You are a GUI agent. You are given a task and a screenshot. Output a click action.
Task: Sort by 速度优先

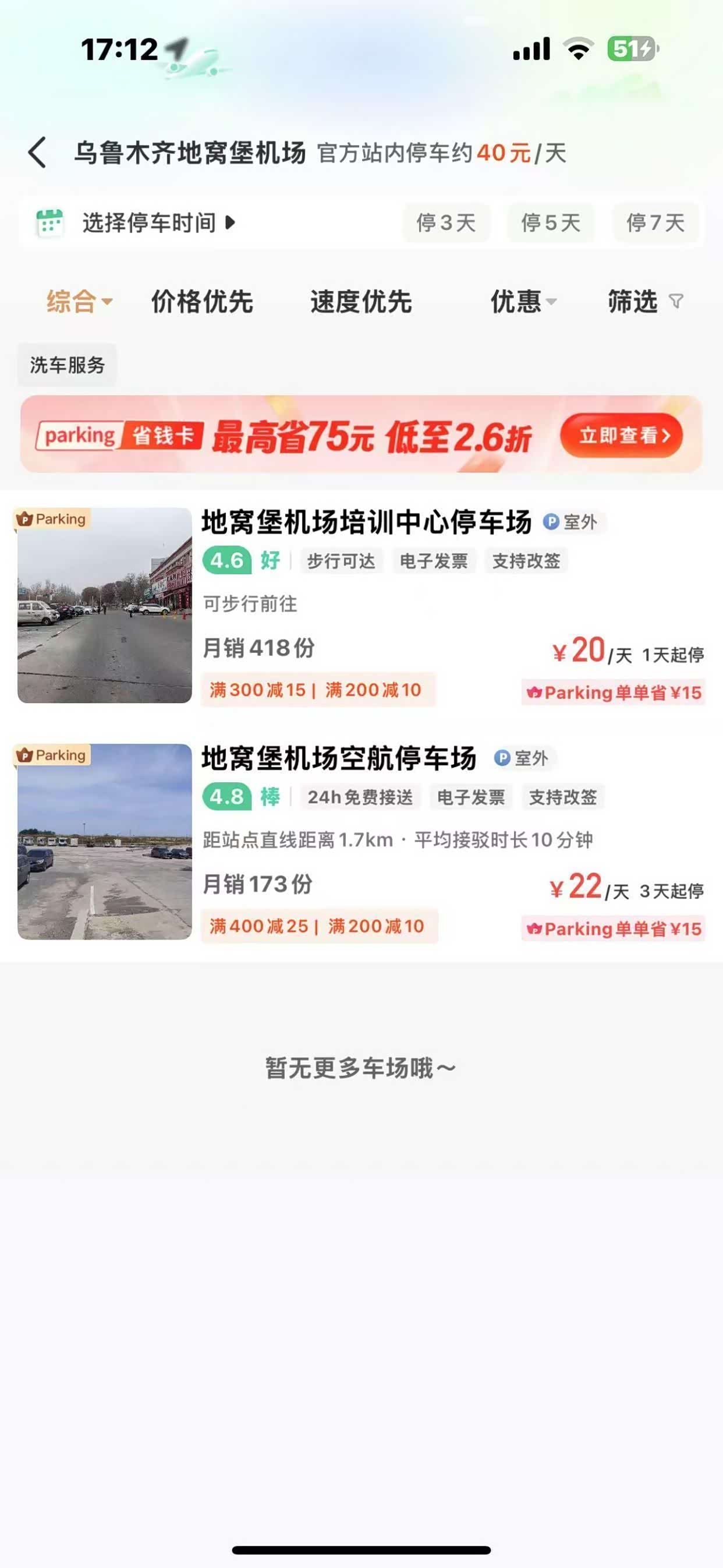click(x=361, y=301)
